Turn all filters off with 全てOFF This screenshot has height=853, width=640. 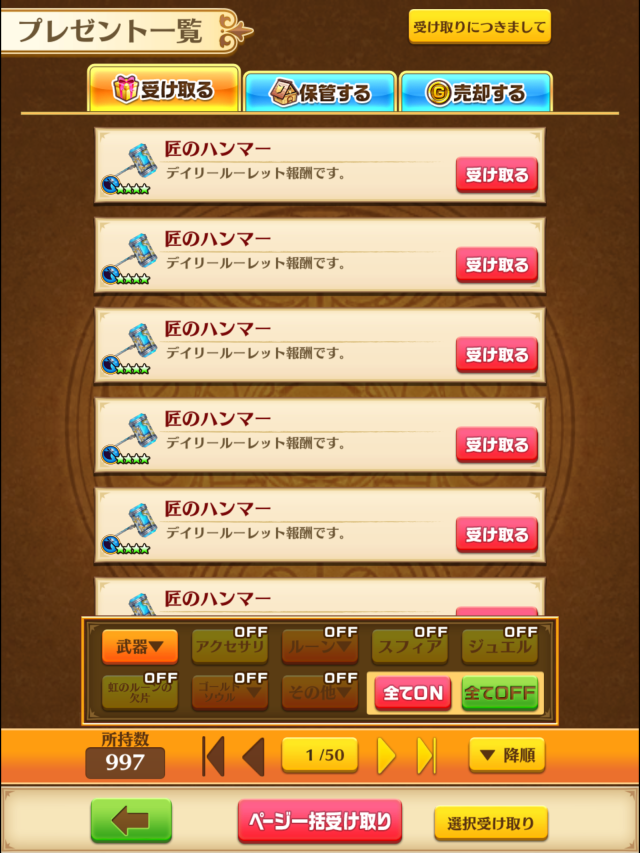[499, 693]
